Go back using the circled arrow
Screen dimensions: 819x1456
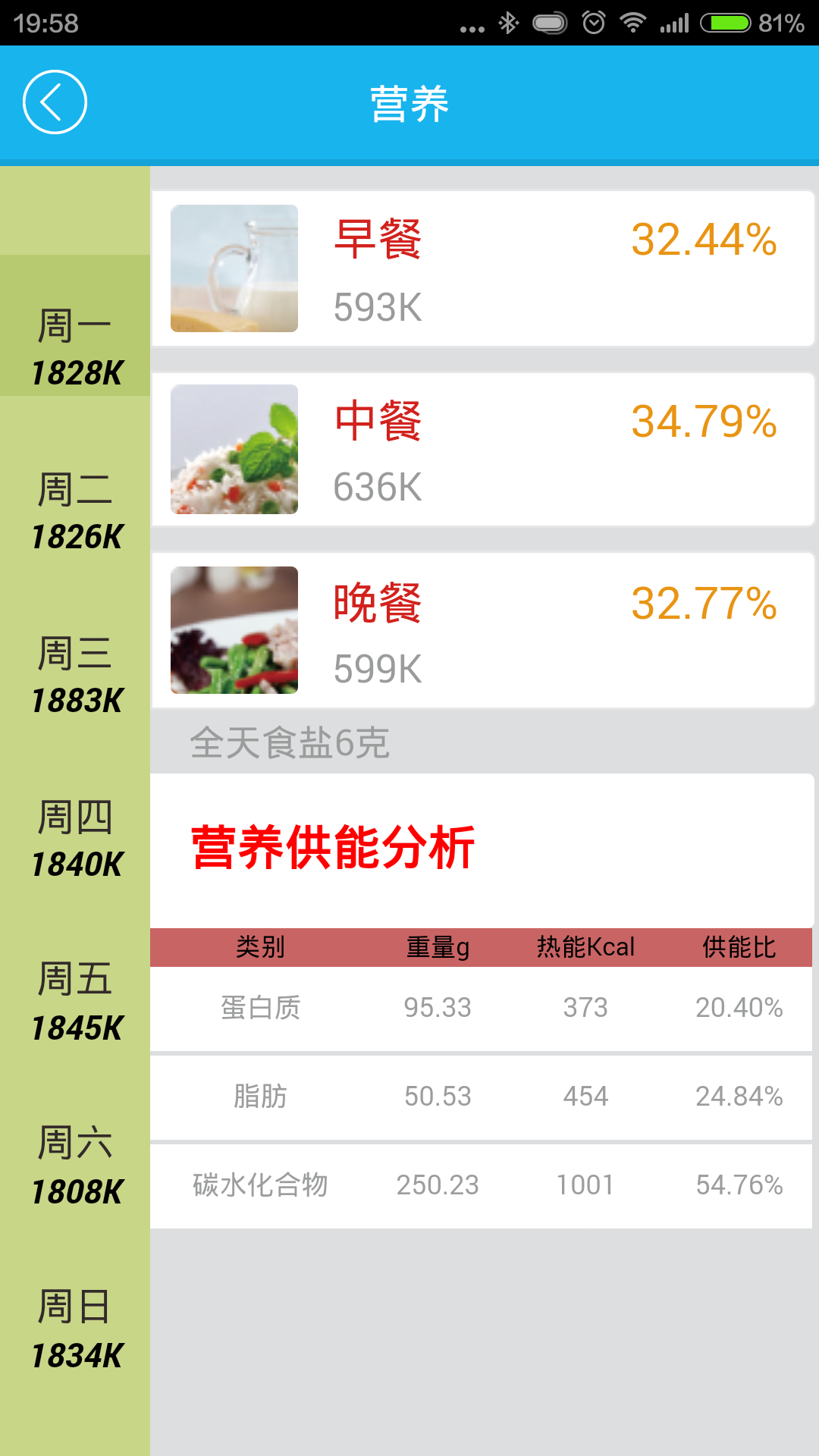[x=55, y=102]
